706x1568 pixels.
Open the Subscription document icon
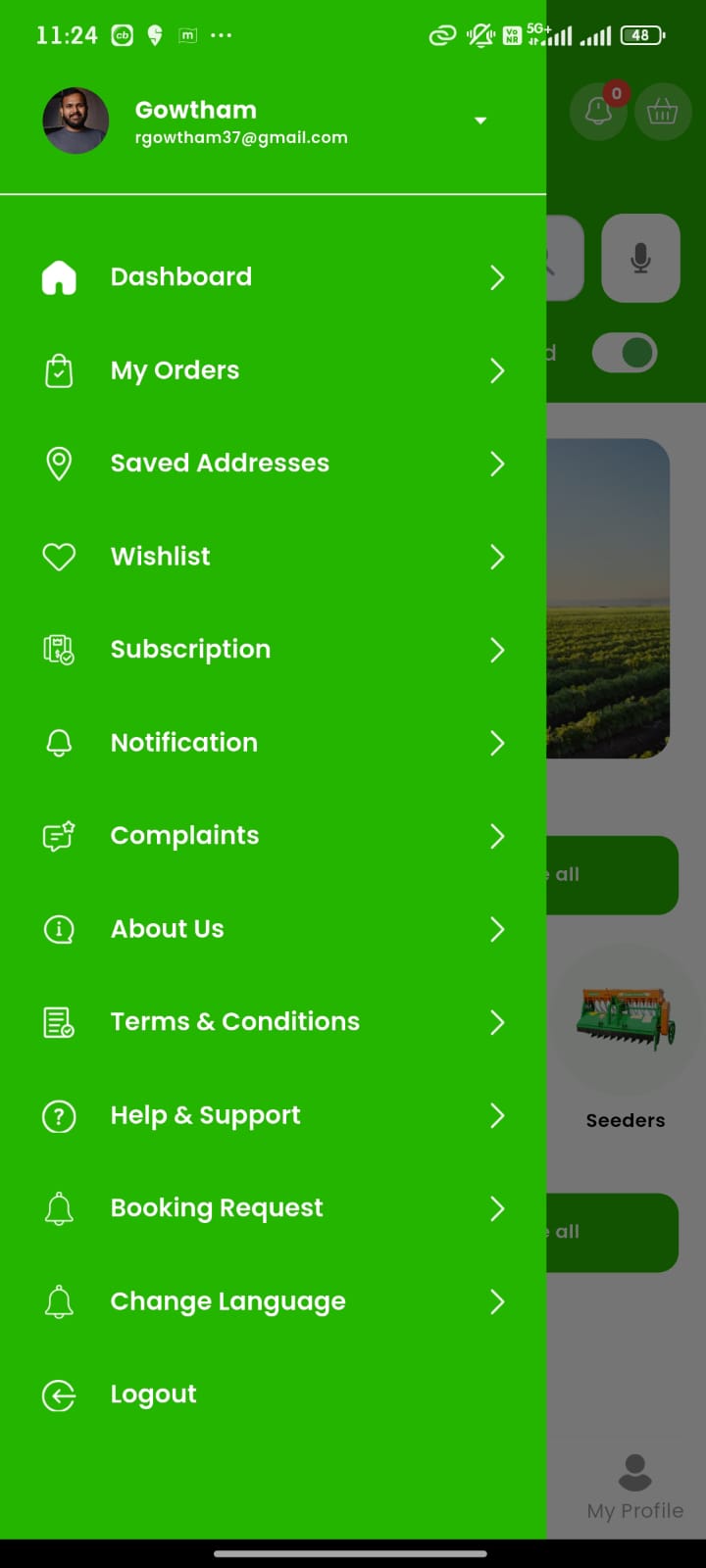(59, 650)
